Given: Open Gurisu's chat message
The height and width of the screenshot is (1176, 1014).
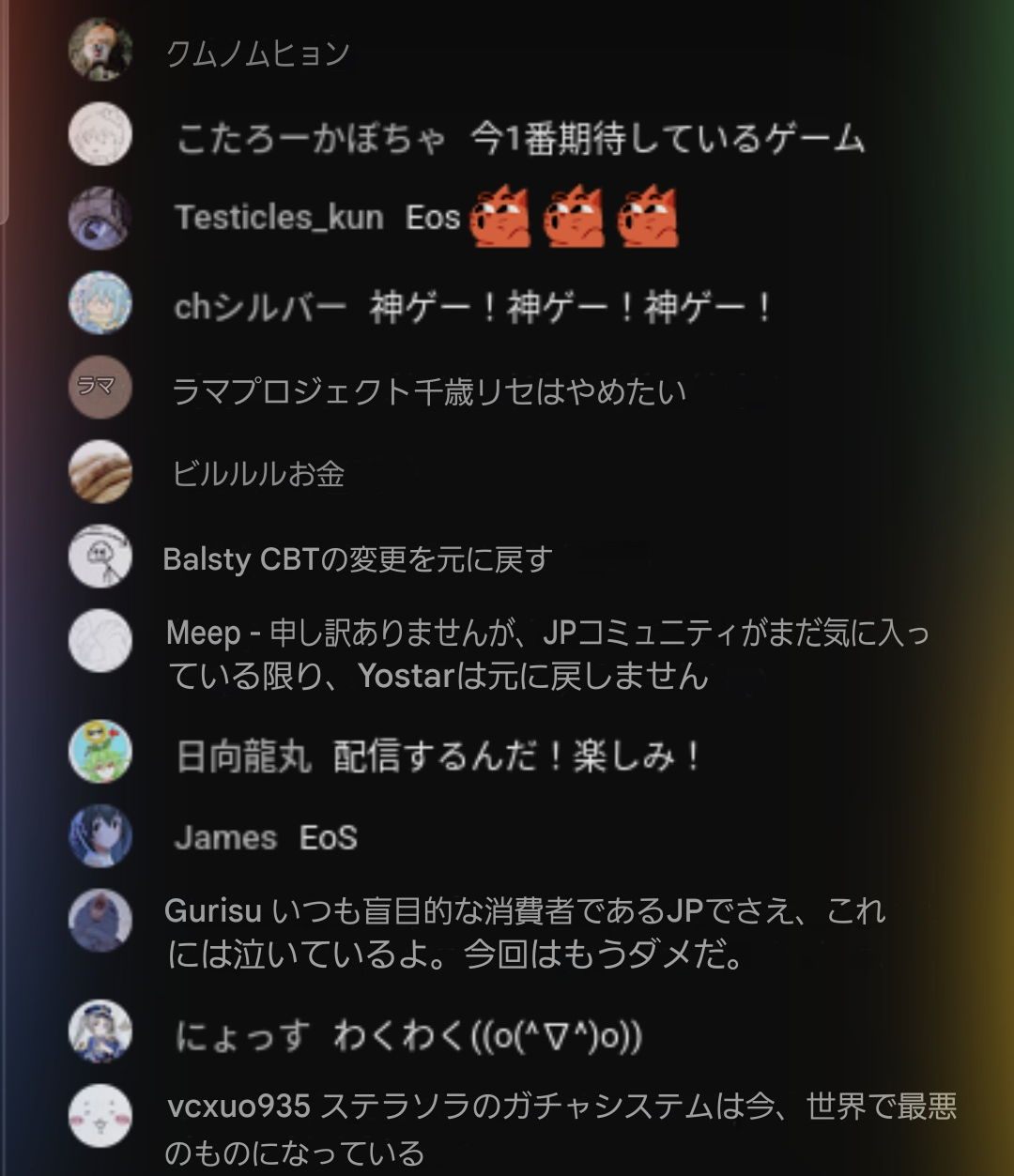Looking at the screenshot, I should (525, 933).
